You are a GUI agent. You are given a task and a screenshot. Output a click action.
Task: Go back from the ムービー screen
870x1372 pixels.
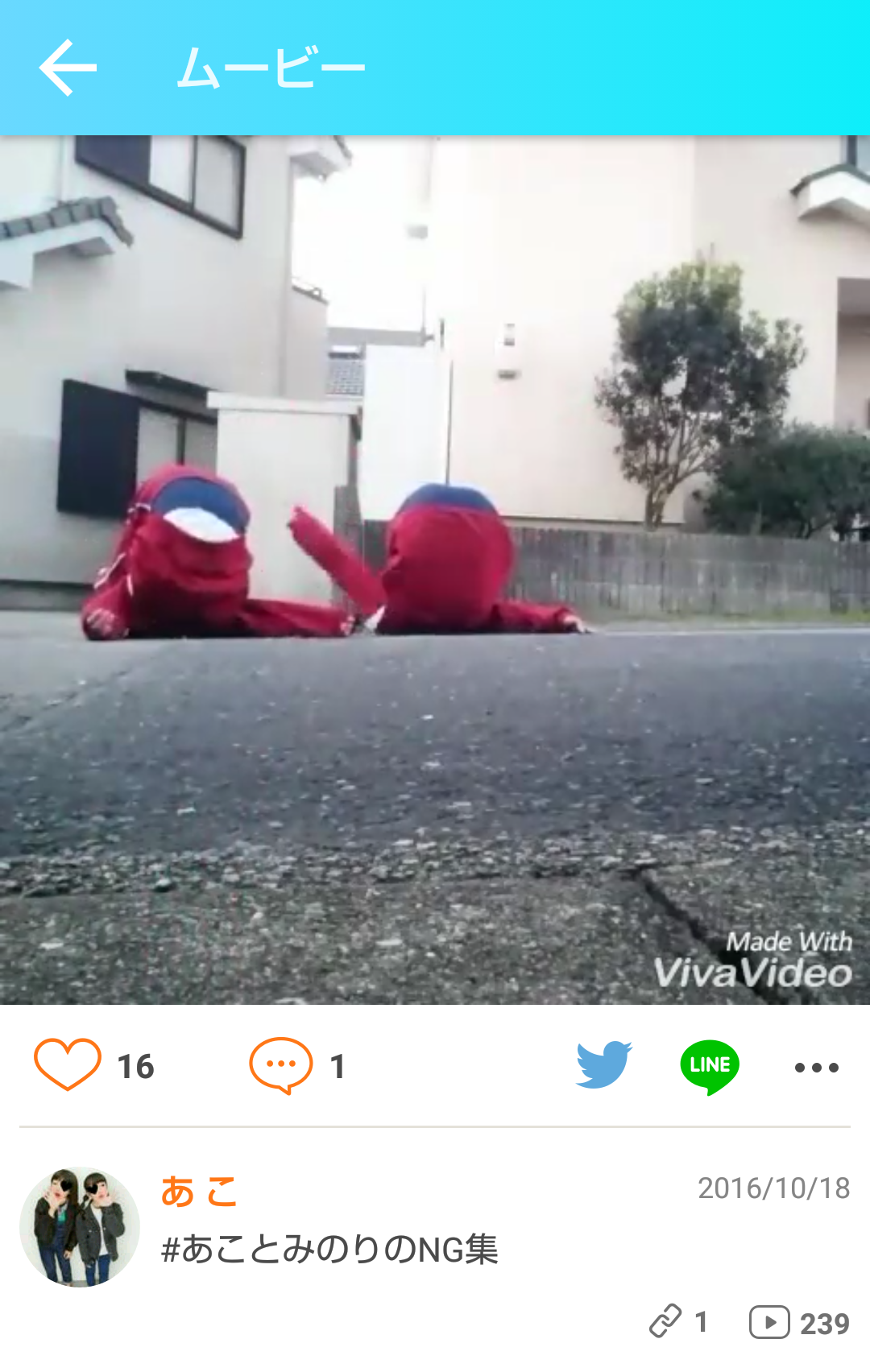click(x=68, y=68)
